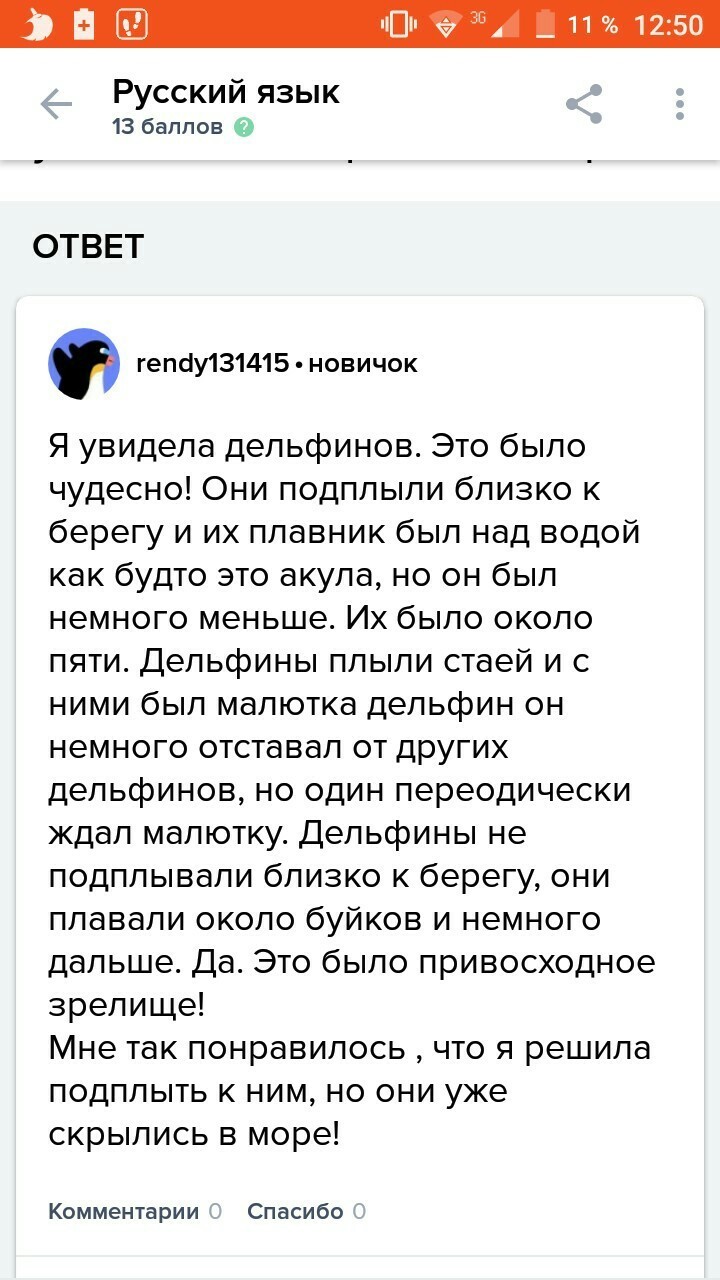This screenshot has width=720, height=1280.
Task: Tap the help icon next to 13 баллов
Action: (243, 127)
